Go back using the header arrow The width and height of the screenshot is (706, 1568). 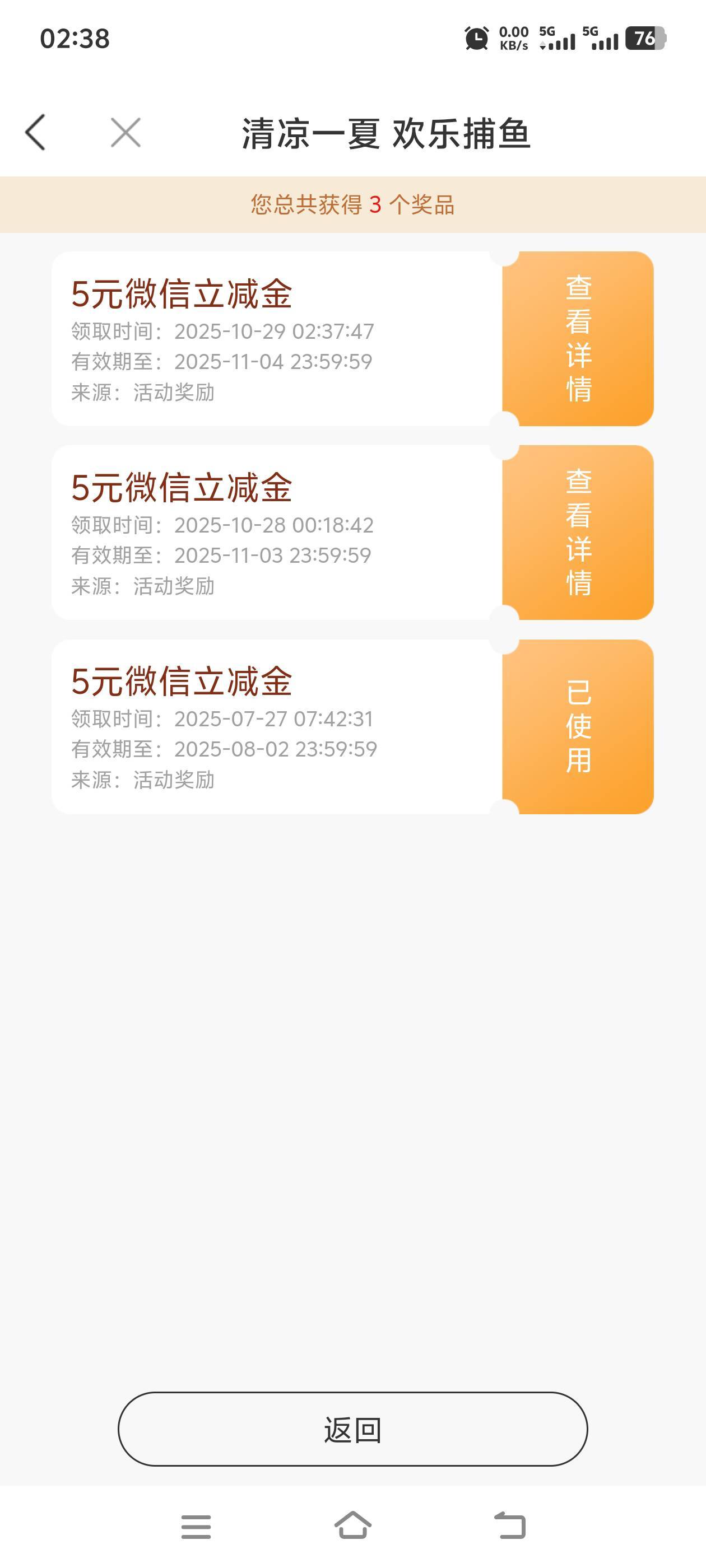35,132
